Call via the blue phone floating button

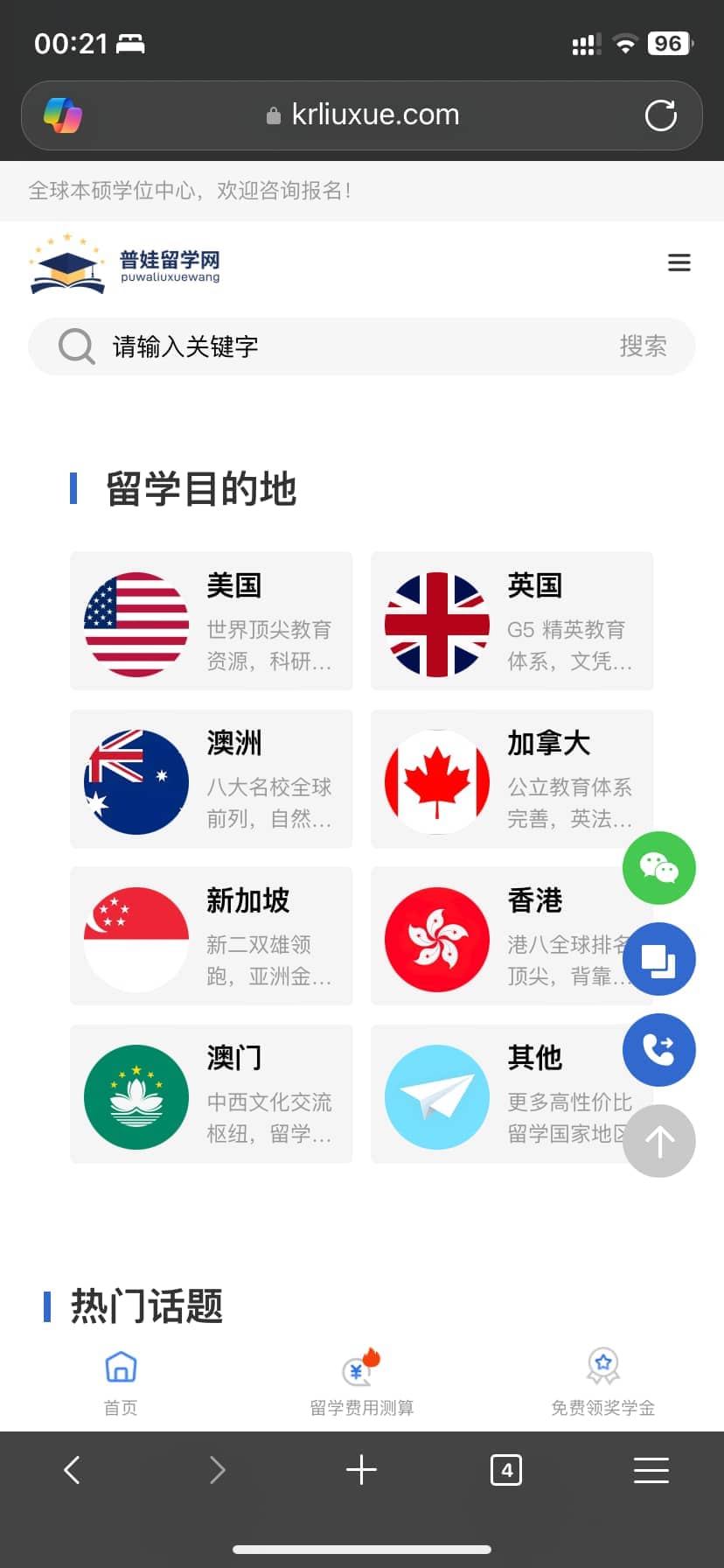click(x=659, y=1050)
